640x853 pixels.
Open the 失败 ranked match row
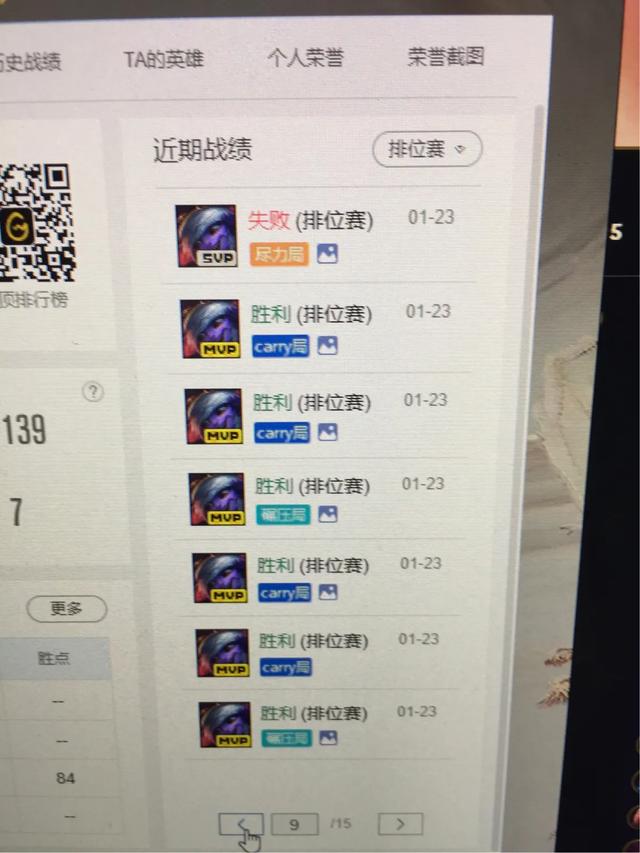click(x=310, y=221)
